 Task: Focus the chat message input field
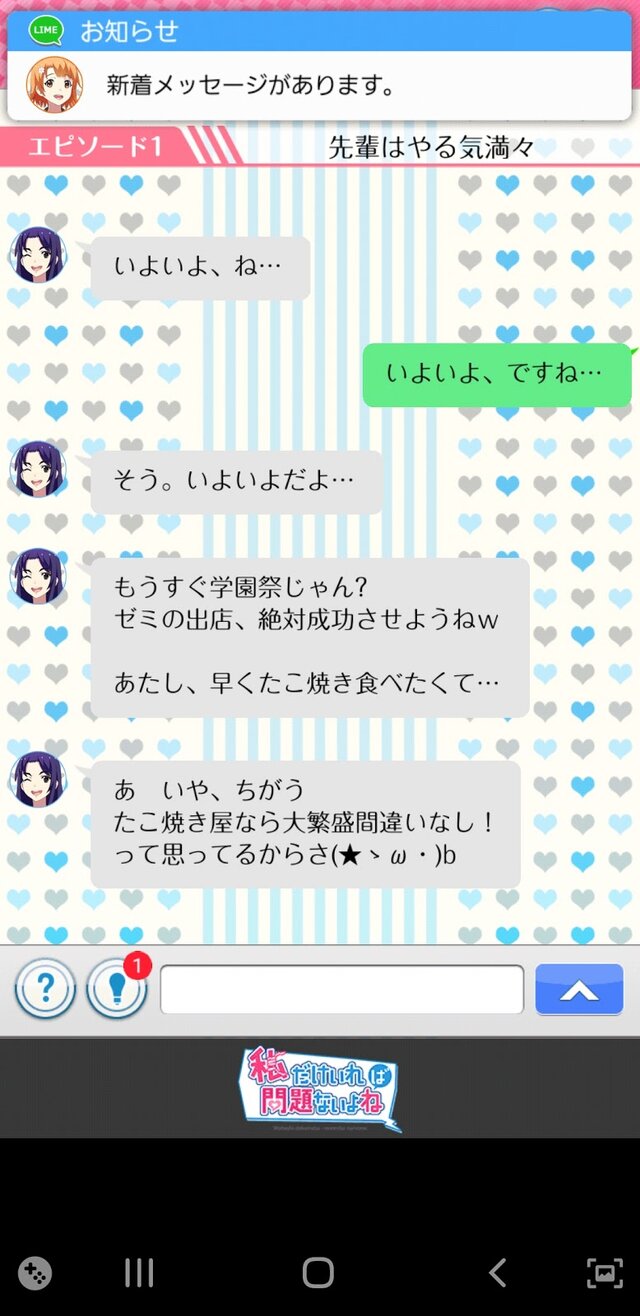pyautogui.click(x=342, y=990)
